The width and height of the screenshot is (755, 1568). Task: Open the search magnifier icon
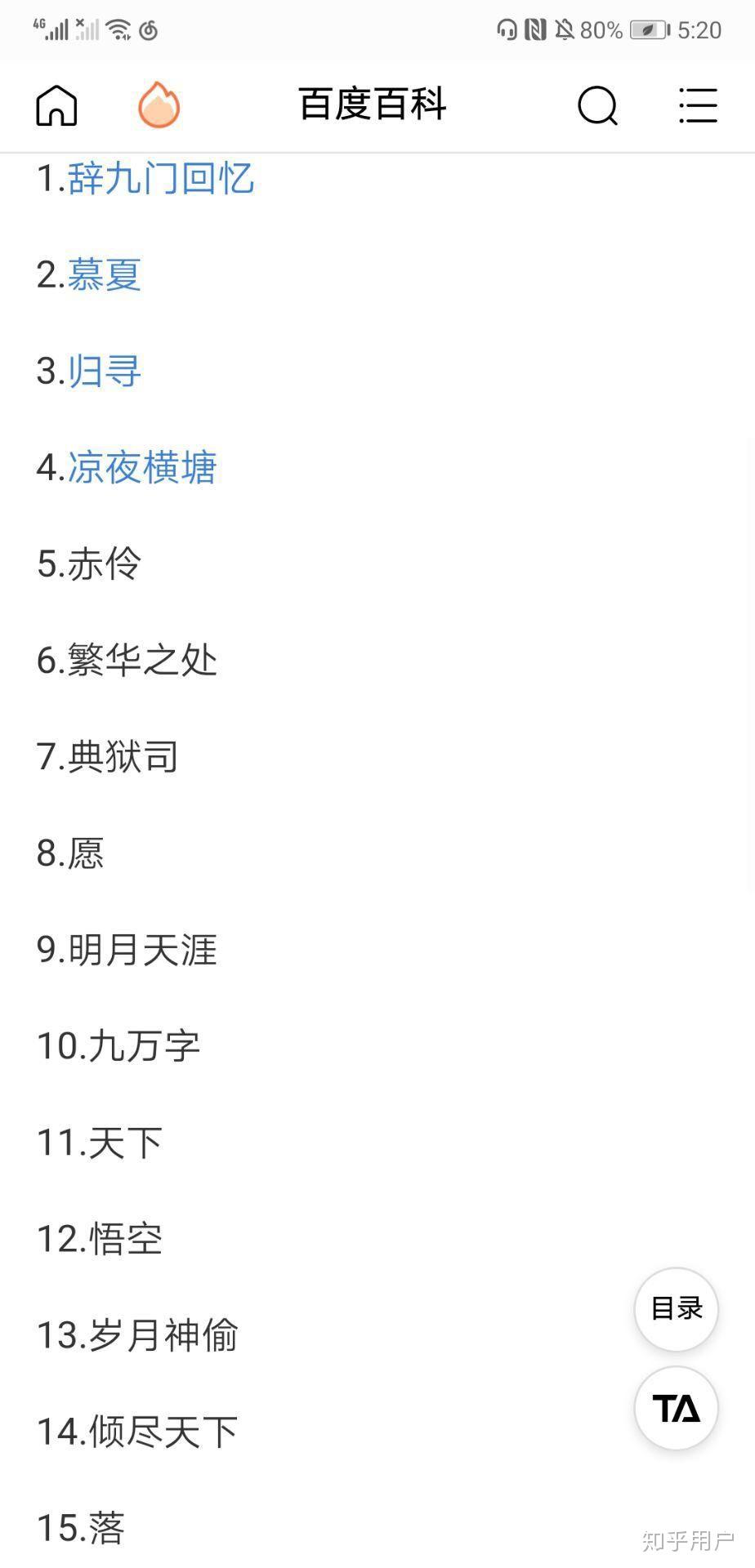click(597, 105)
